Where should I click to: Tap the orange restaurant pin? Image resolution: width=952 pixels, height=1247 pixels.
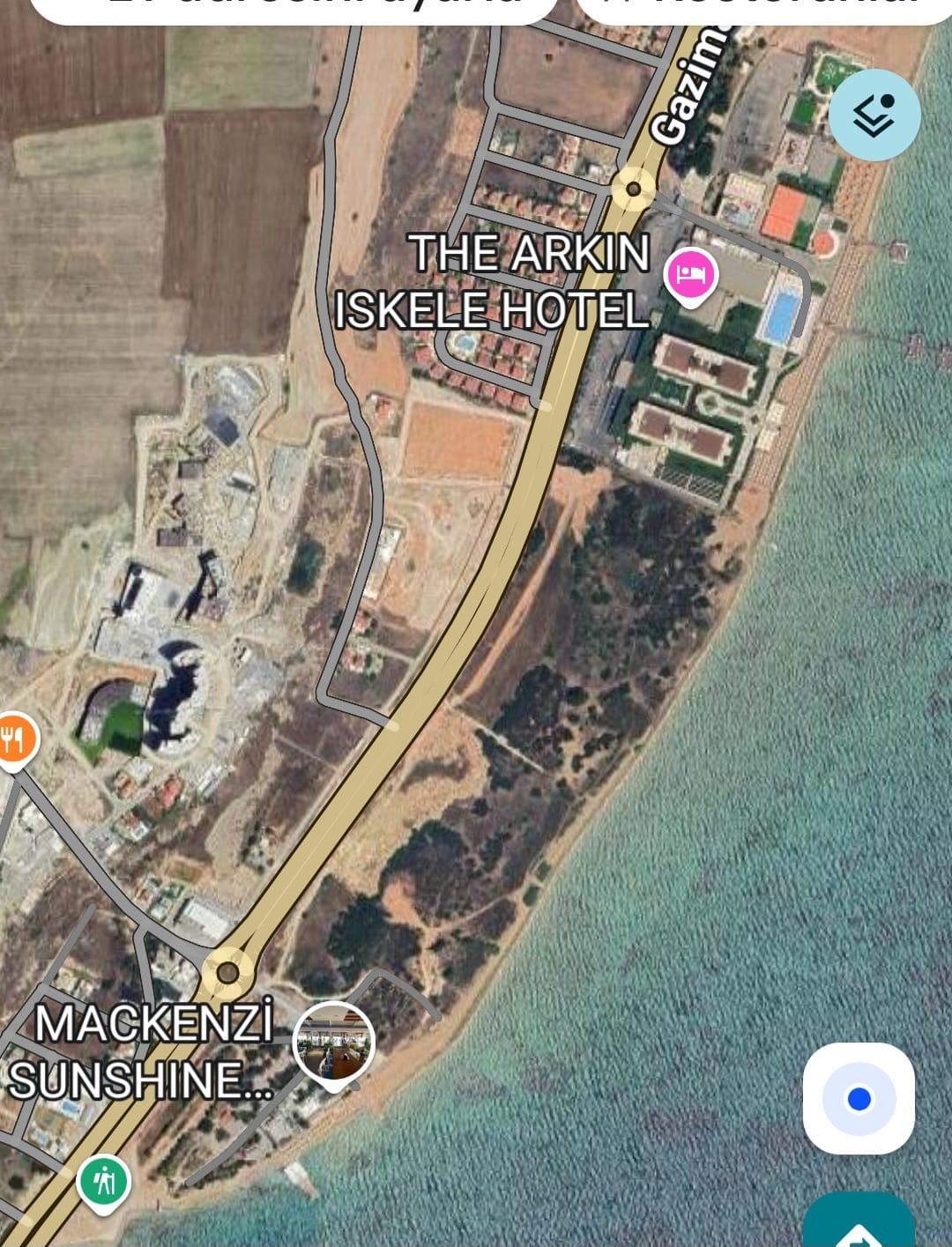point(13,739)
